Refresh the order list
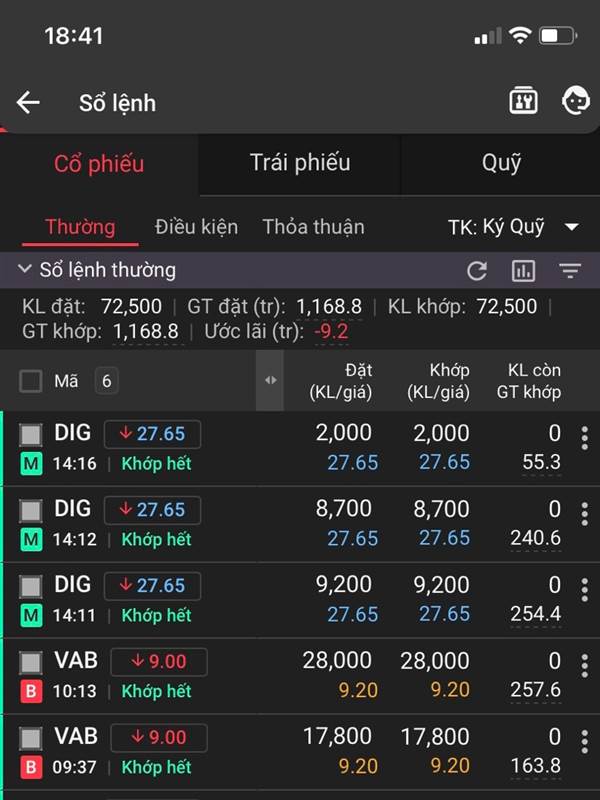Image resolution: width=600 pixels, height=800 pixels. click(x=477, y=270)
